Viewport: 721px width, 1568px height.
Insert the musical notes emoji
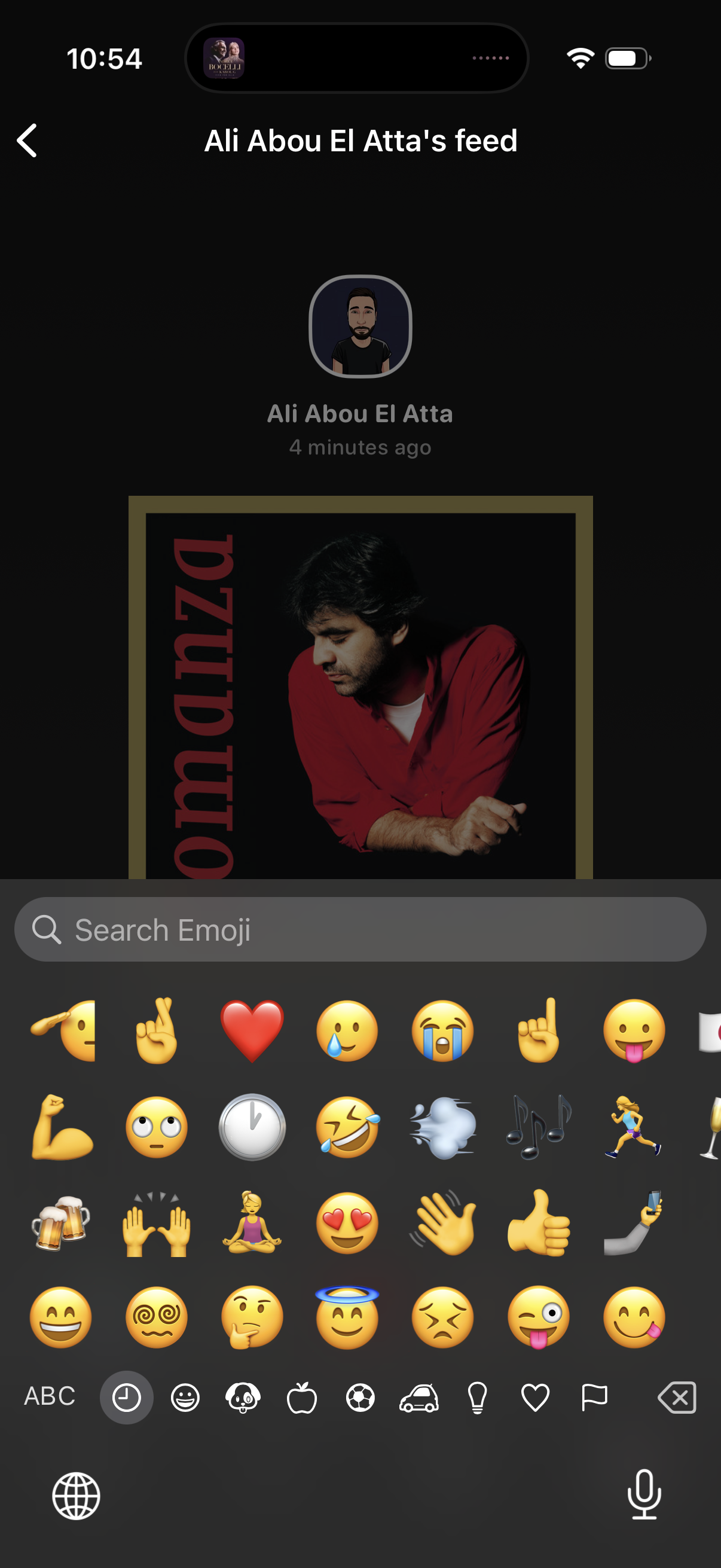coord(539,1126)
